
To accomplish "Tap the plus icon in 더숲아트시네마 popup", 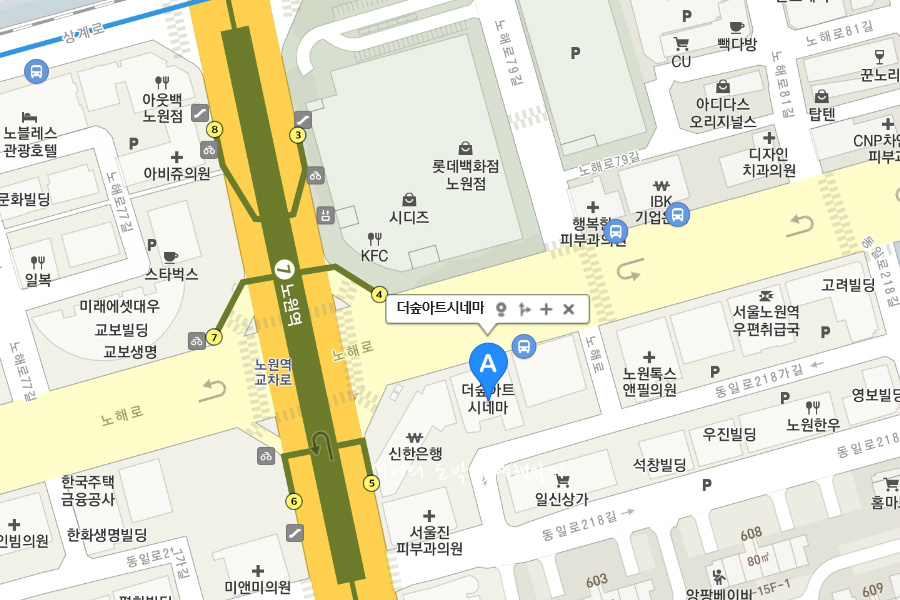I will (x=546, y=309).
